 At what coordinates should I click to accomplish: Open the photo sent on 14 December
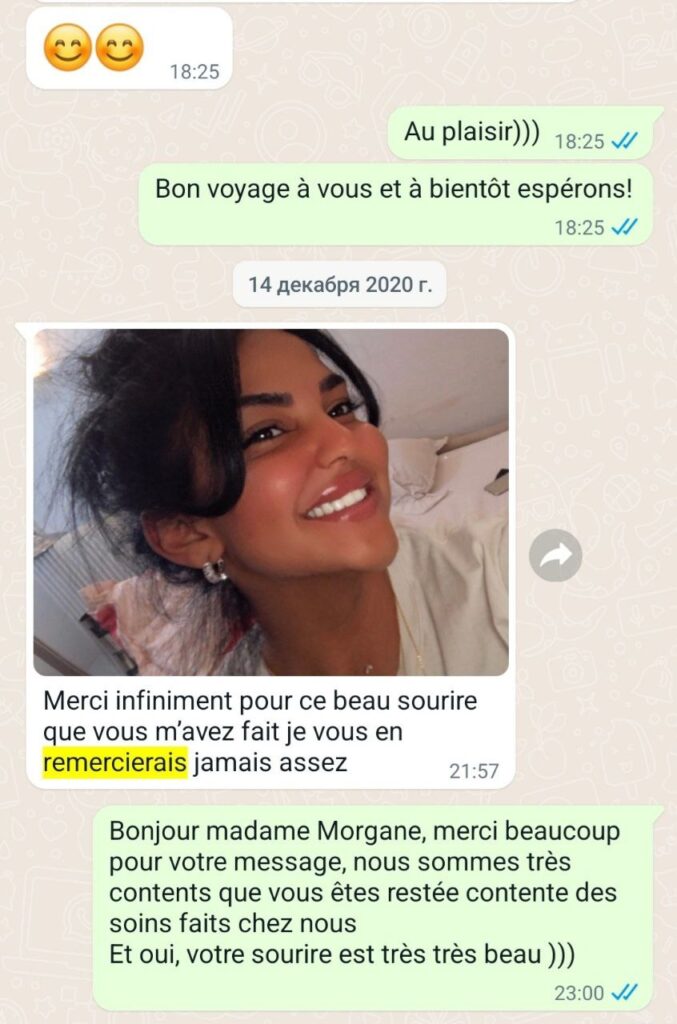point(271,502)
